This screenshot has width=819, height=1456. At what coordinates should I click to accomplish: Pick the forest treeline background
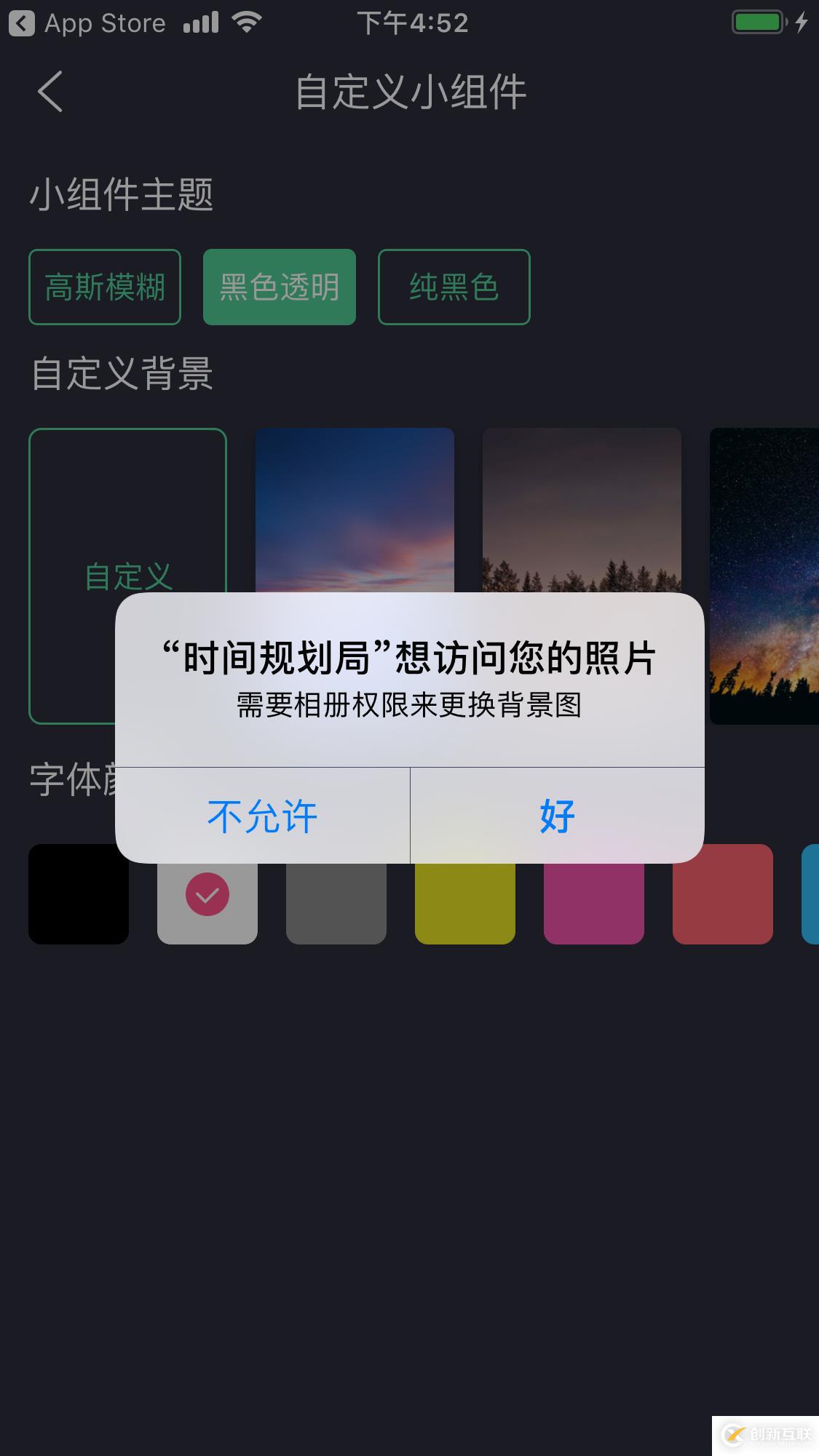(582, 509)
